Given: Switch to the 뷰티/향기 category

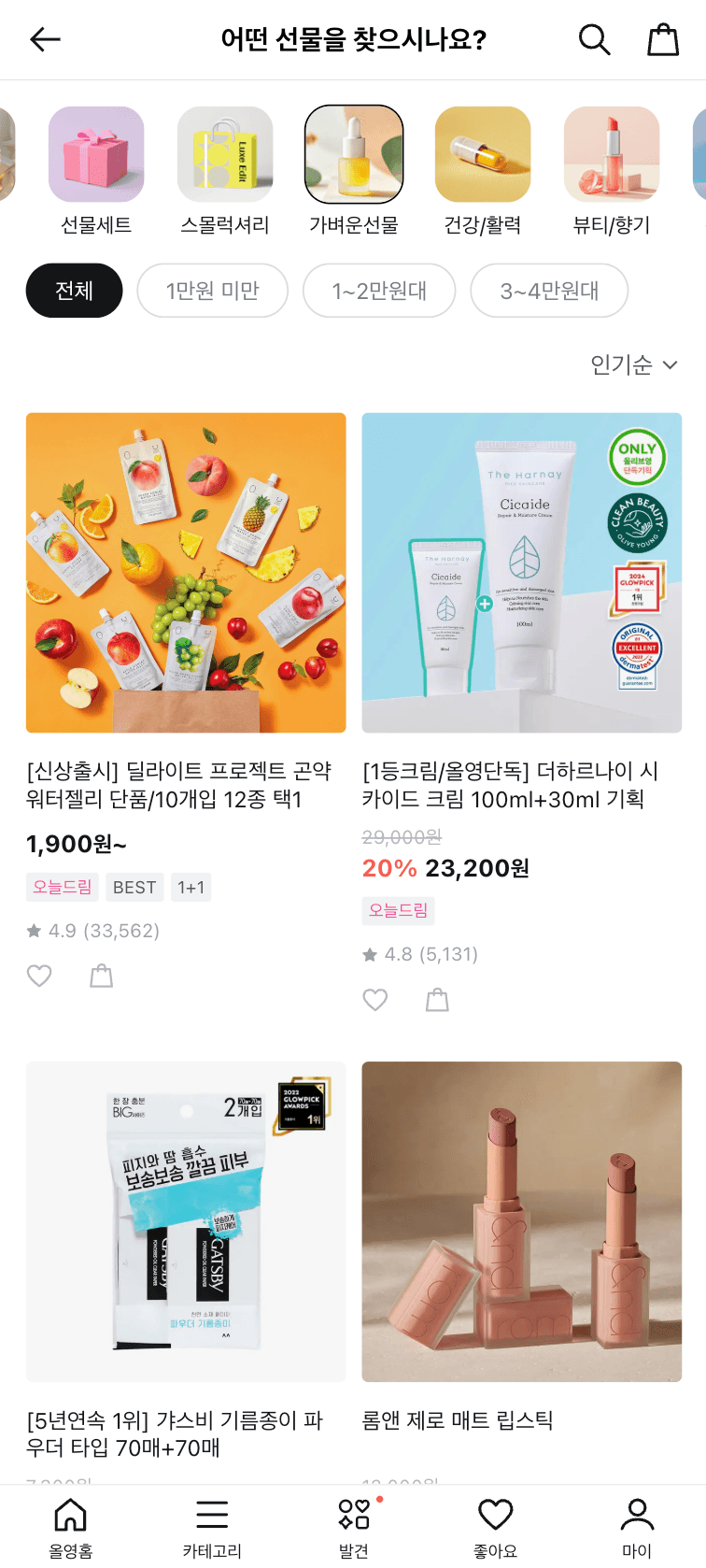Looking at the screenshot, I should (x=612, y=172).
